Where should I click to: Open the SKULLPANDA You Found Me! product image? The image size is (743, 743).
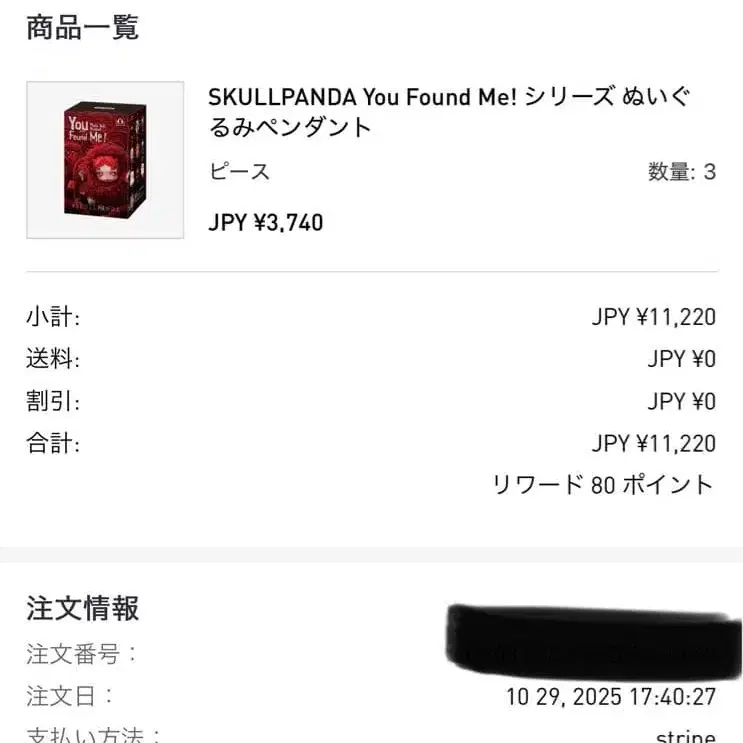[x=105, y=160]
